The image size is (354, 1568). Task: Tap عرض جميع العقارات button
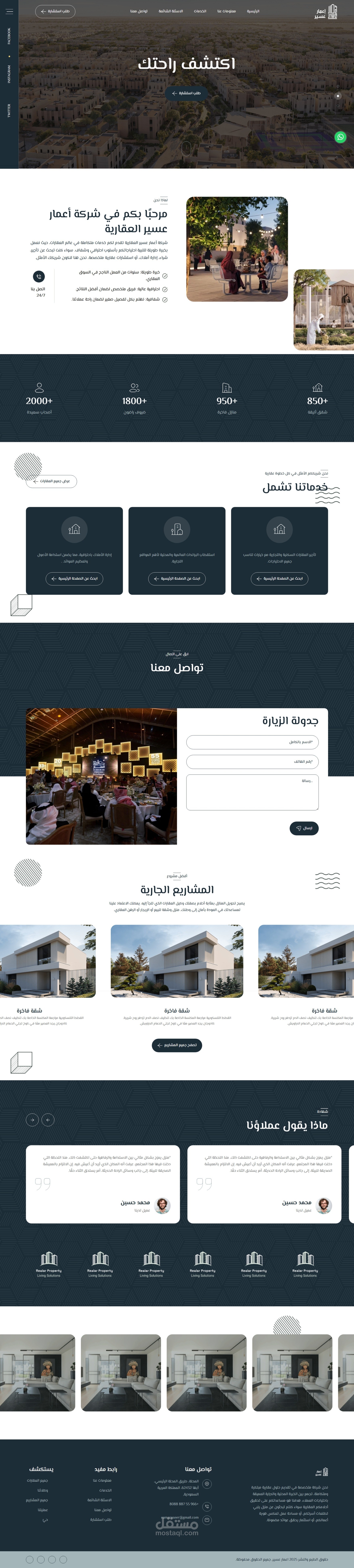pos(52,481)
